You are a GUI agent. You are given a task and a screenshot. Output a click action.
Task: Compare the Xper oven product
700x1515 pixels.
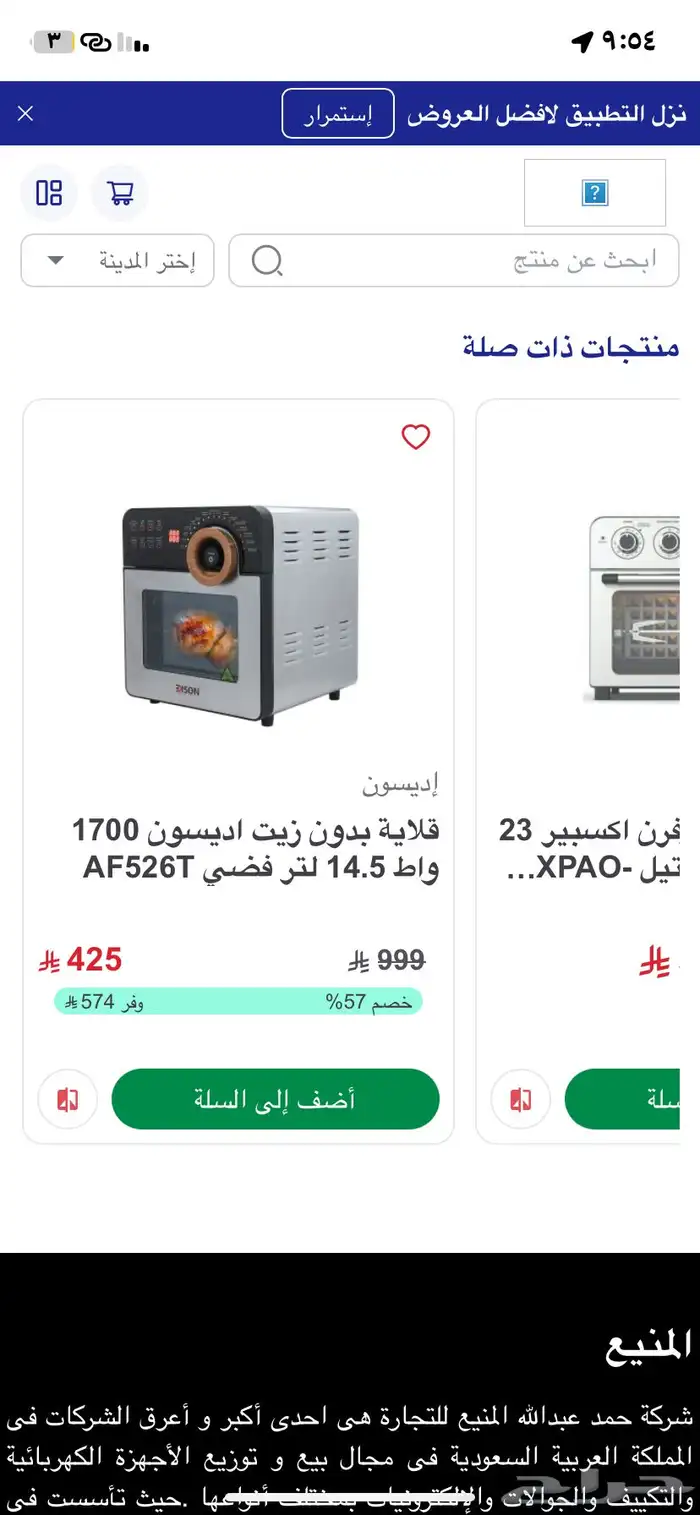point(521,1099)
